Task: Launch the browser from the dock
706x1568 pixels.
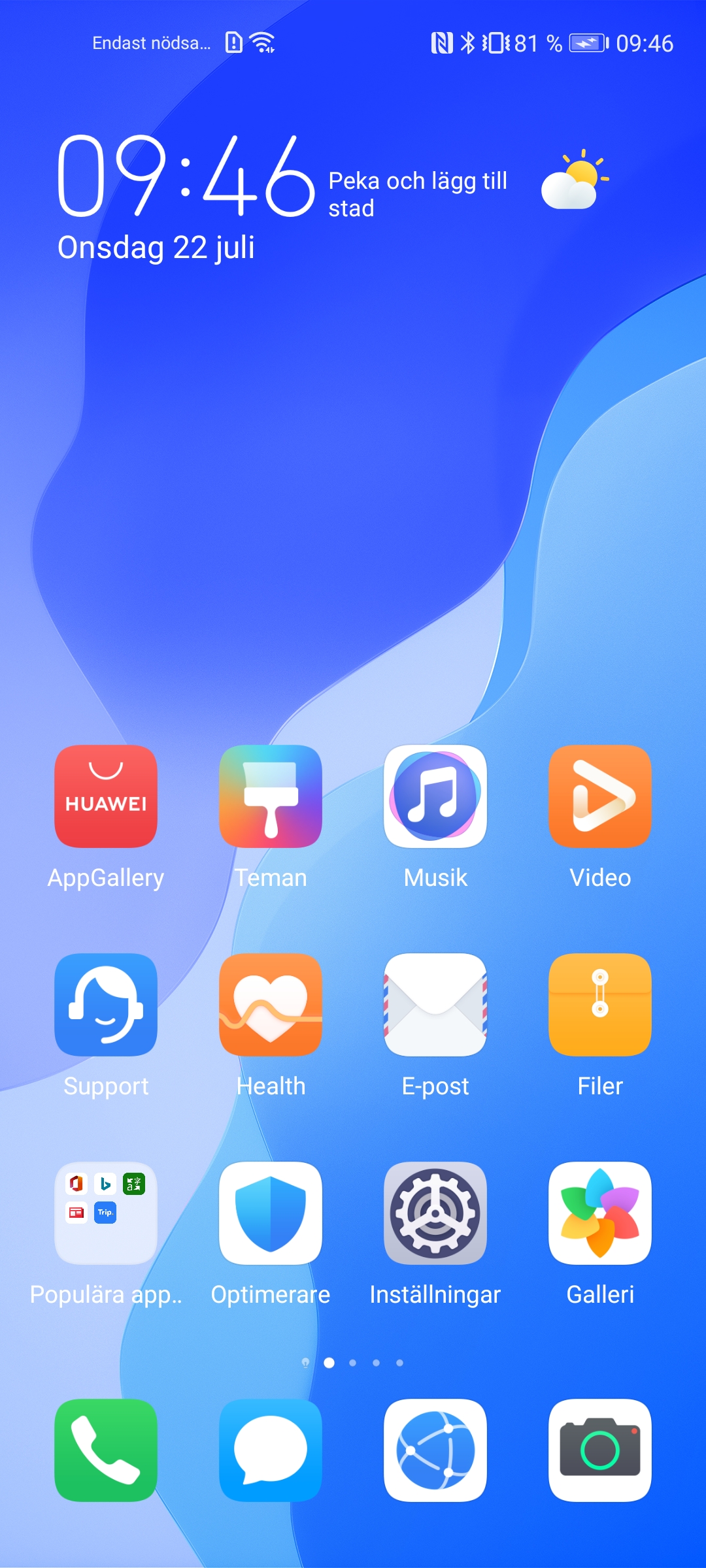Action: tap(435, 1450)
